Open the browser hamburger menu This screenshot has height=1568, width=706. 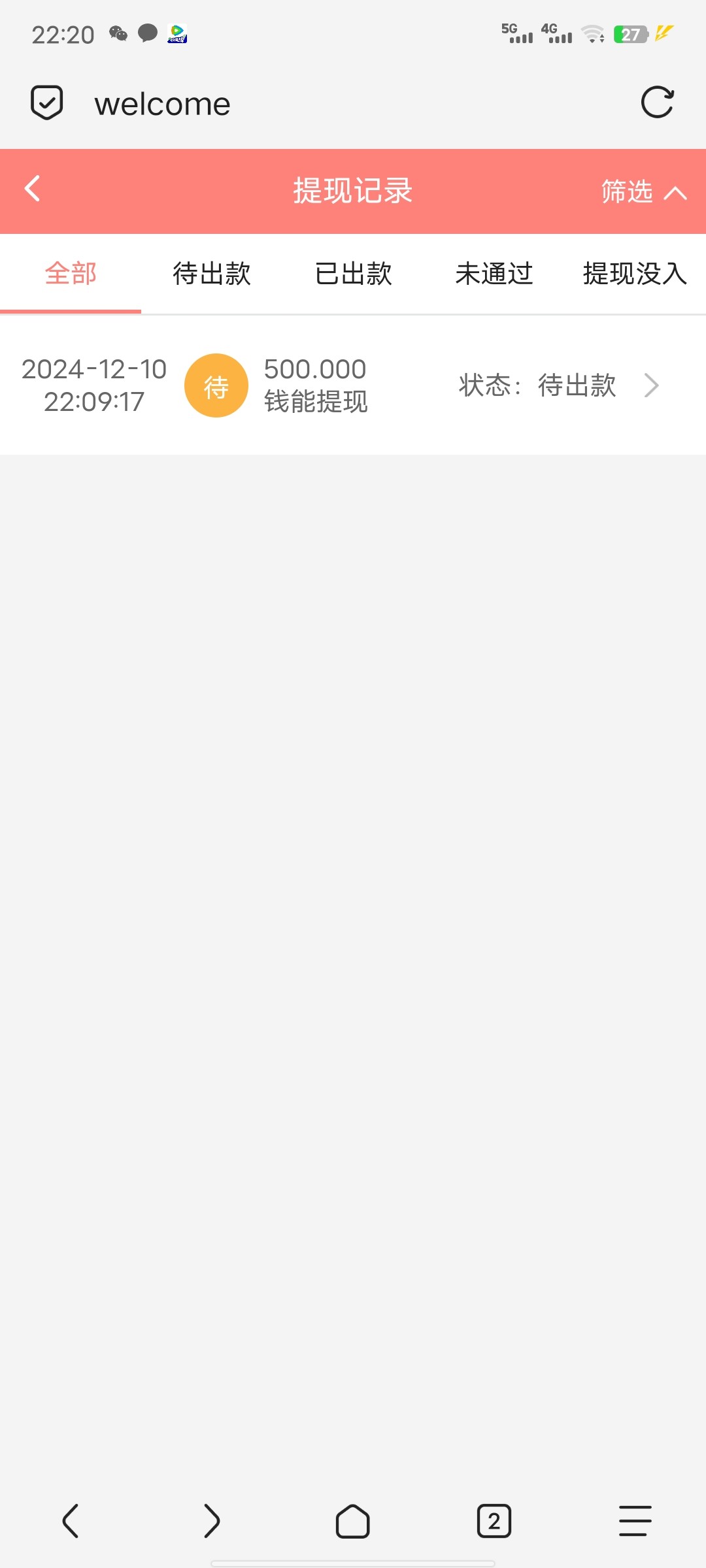coord(635,1521)
